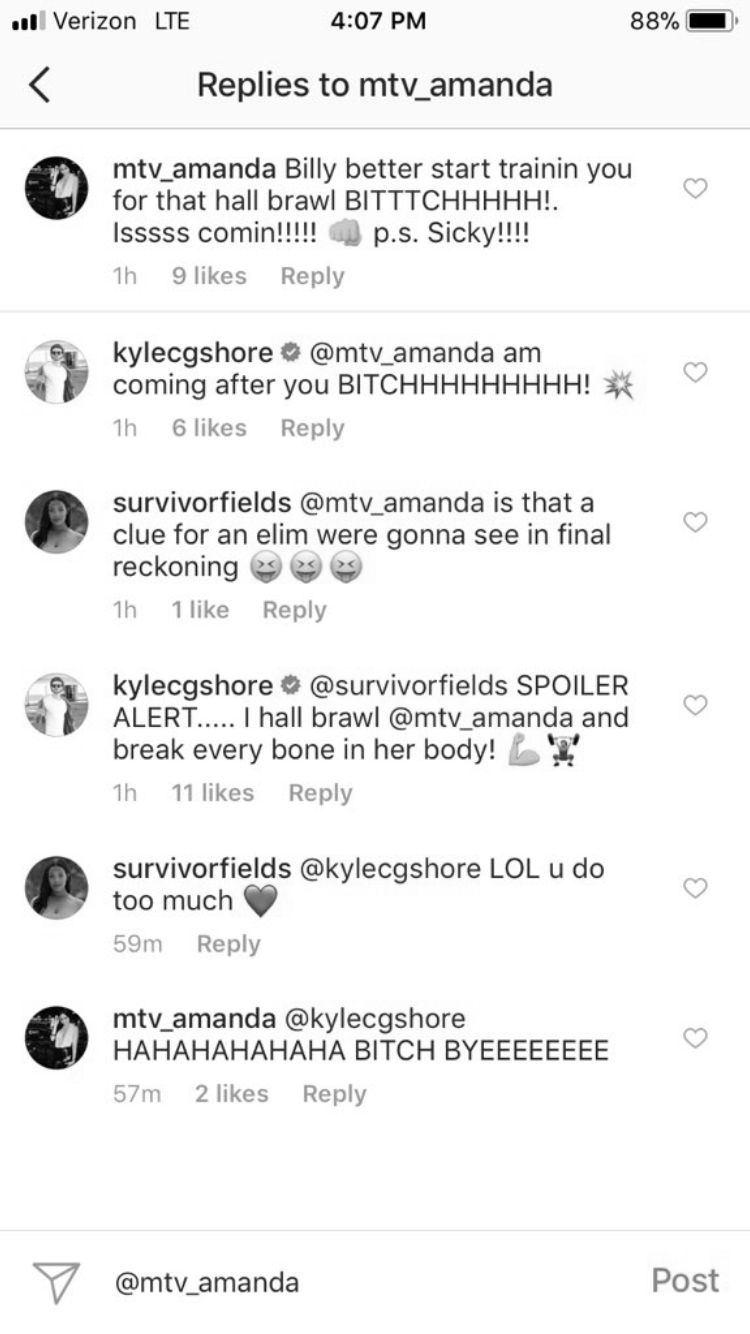This screenshot has height=1334, width=750.
Task: Like mtv_amanda's BITCH BYEEEEEEEE comment
Action: tap(695, 1038)
